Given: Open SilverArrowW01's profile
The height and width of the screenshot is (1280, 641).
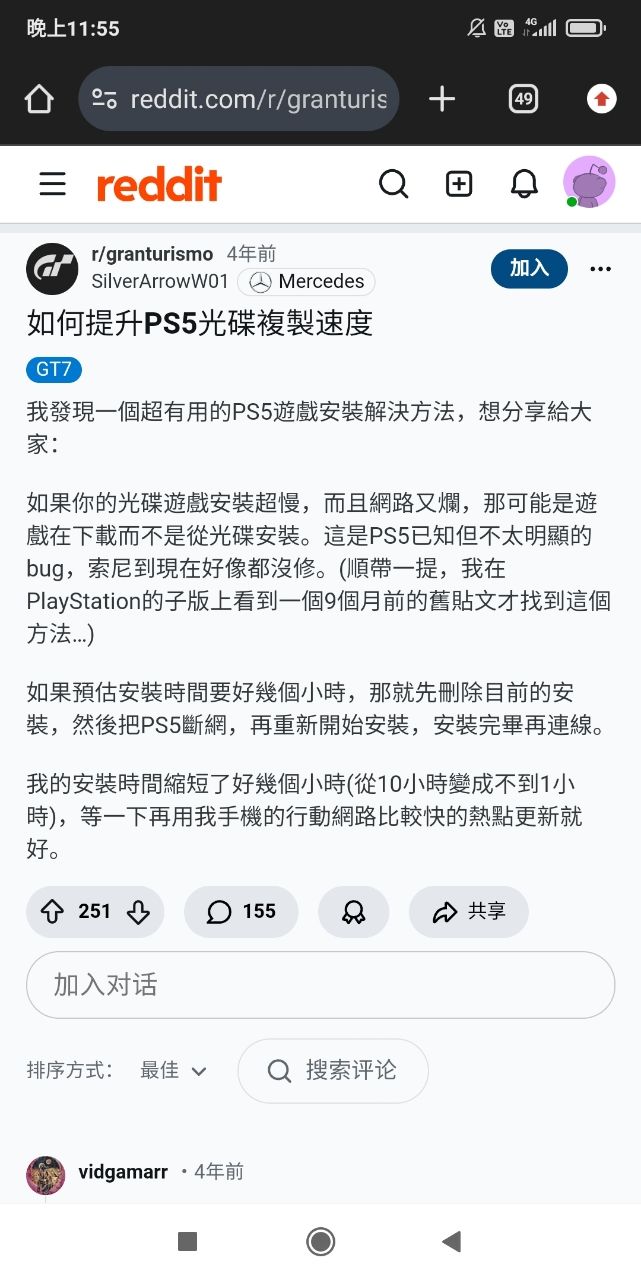Looking at the screenshot, I should (160, 282).
